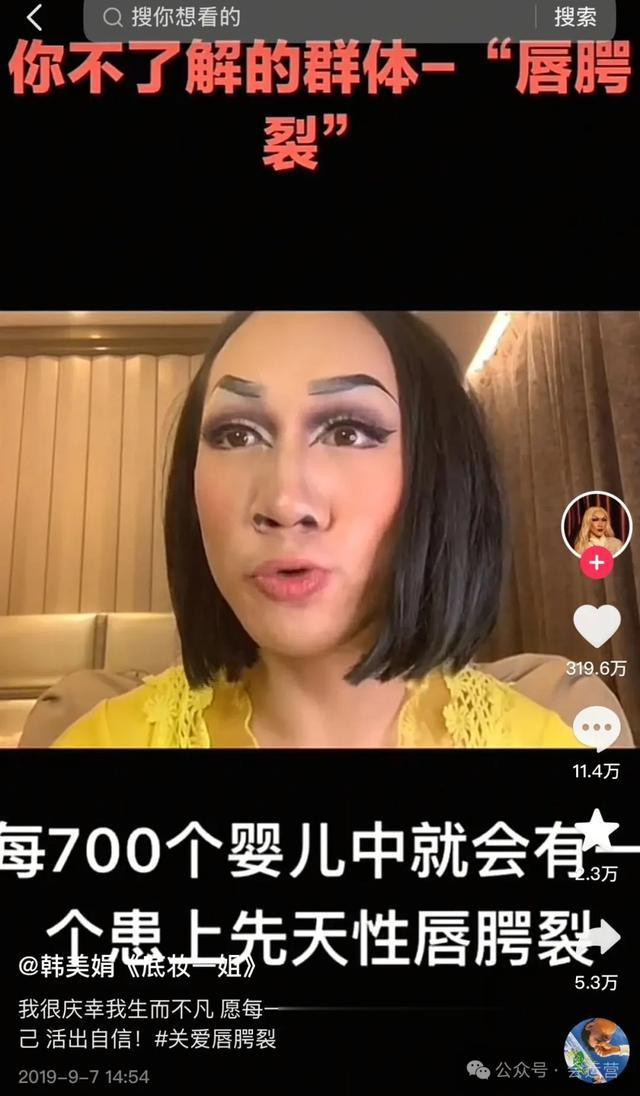Image resolution: width=640 pixels, height=1096 pixels.
Task: Share this video using the arrow icon
Action: tap(596, 938)
